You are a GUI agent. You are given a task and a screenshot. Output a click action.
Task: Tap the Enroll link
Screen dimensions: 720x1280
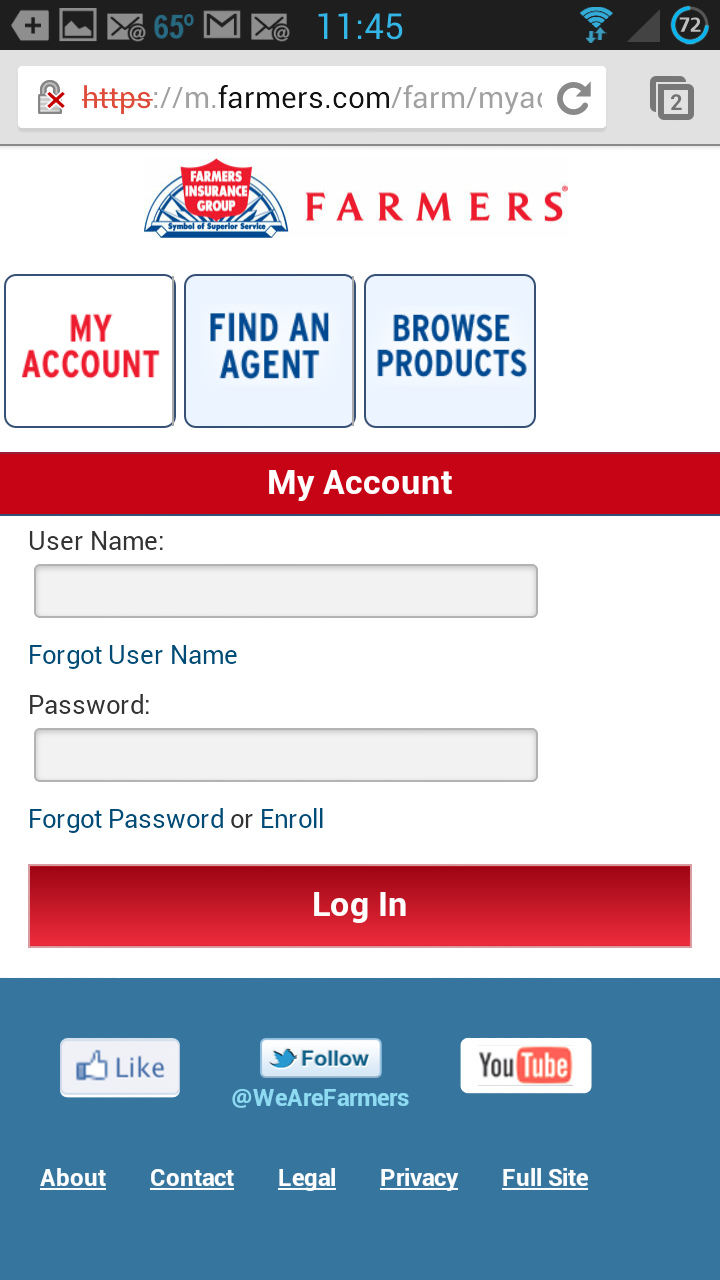[292, 819]
